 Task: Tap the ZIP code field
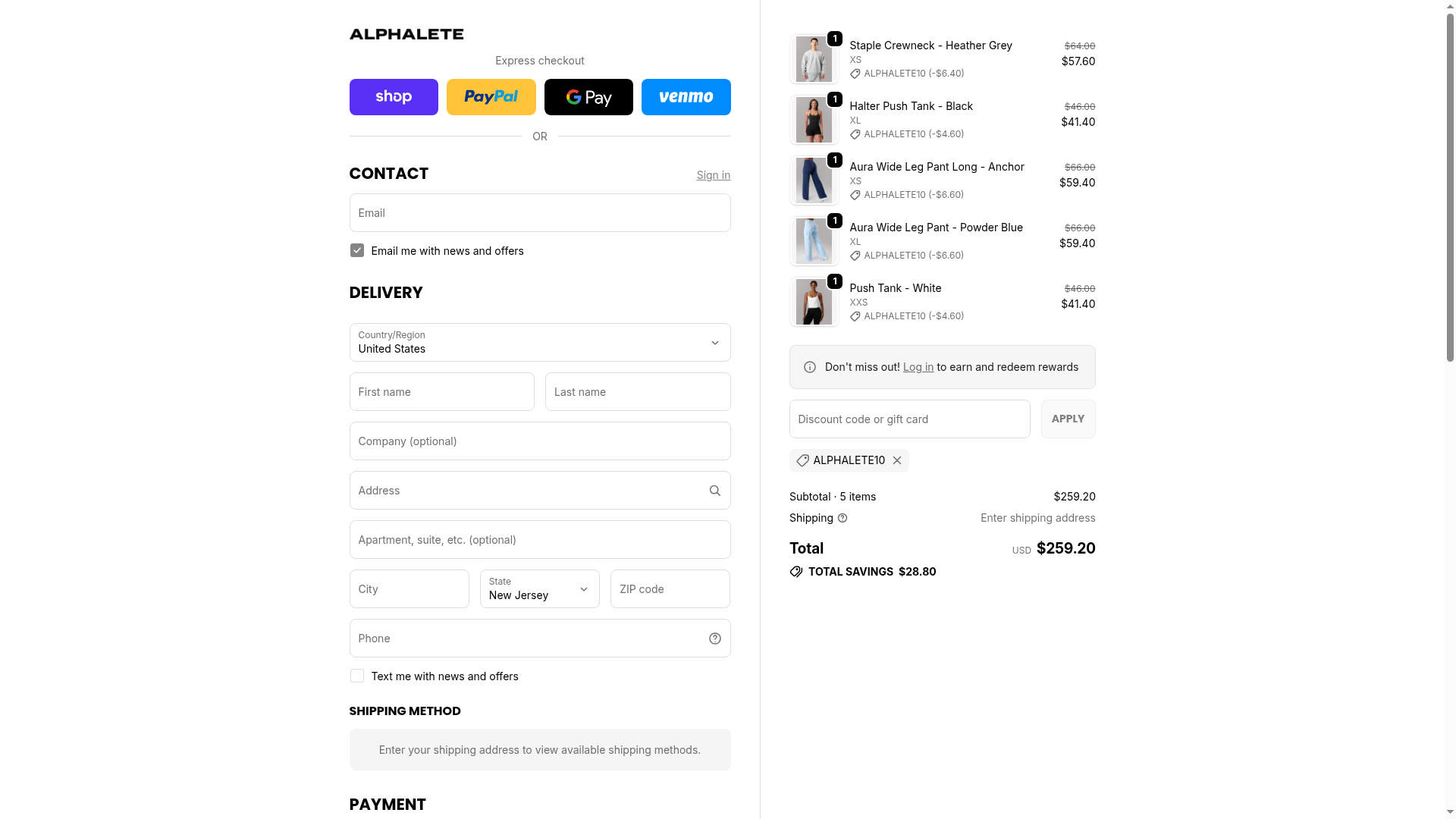click(x=670, y=589)
